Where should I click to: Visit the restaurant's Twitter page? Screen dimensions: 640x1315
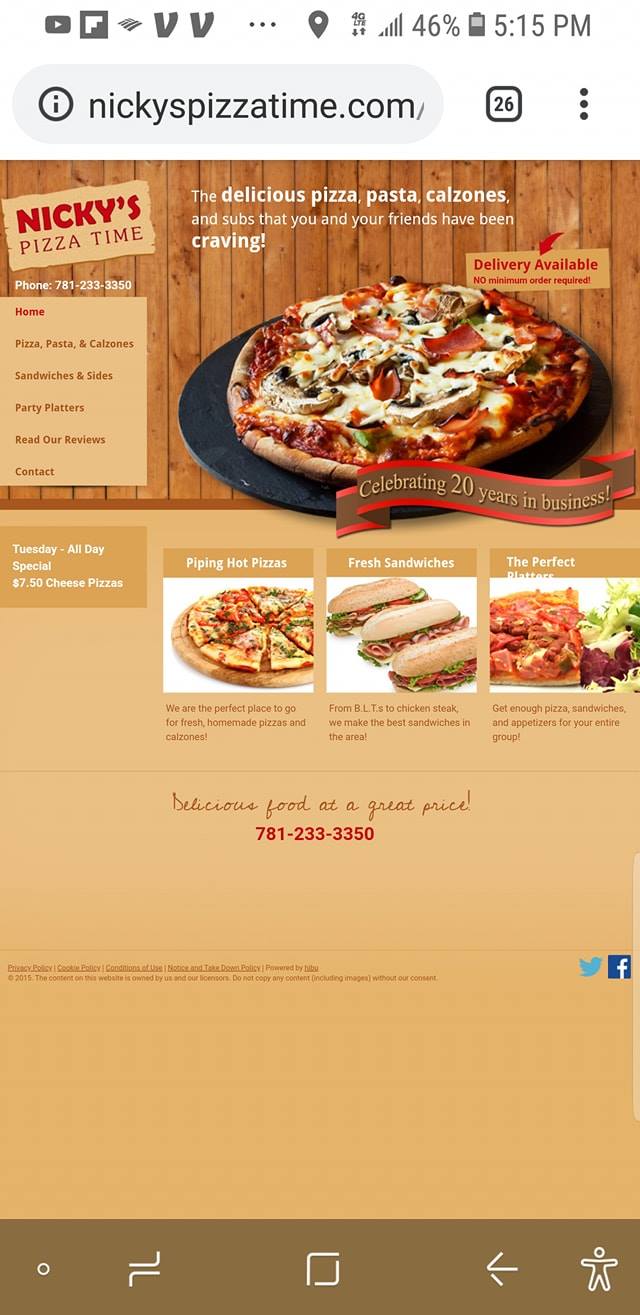point(591,967)
